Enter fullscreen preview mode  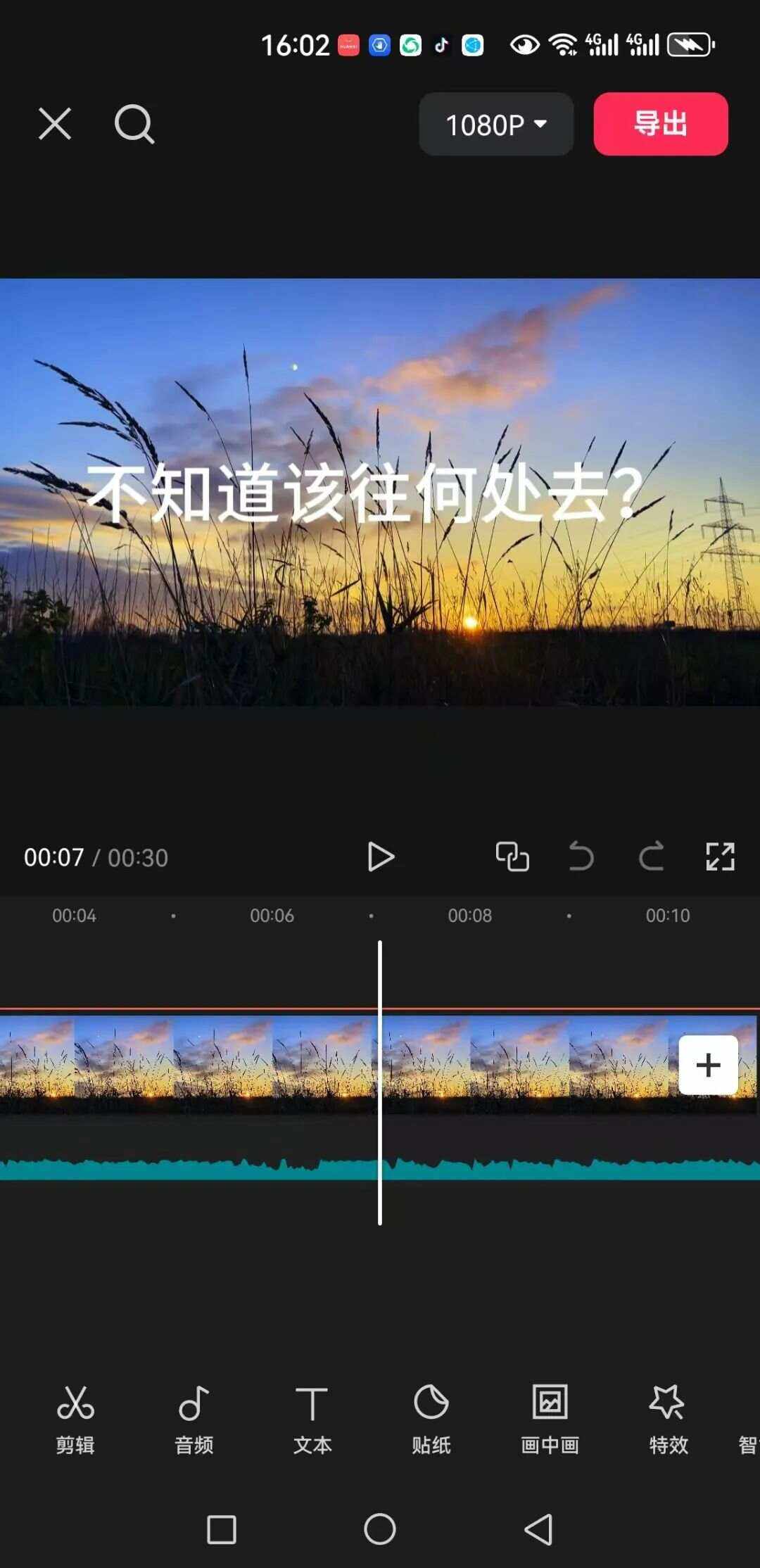click(x=720, y=856)
